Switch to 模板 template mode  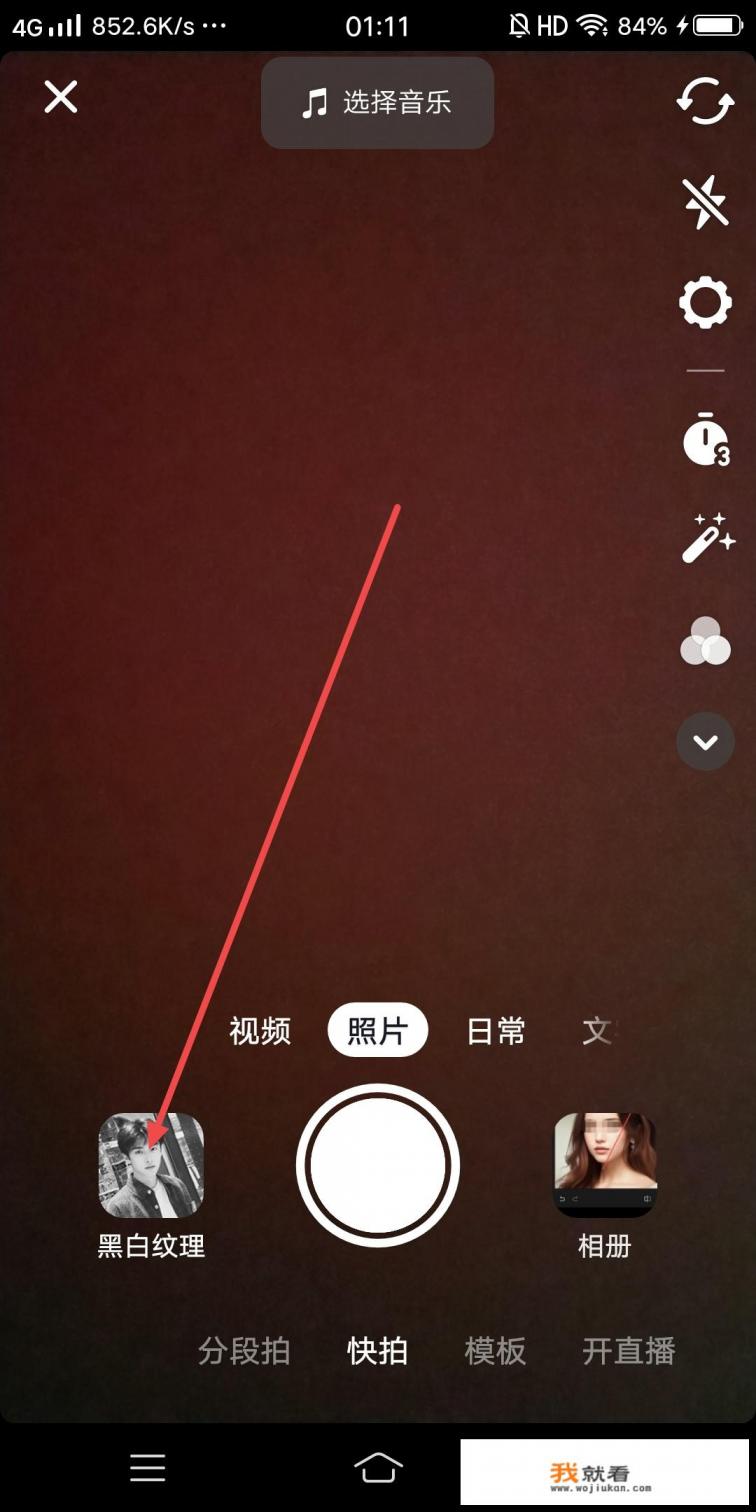coord(493,1351)
